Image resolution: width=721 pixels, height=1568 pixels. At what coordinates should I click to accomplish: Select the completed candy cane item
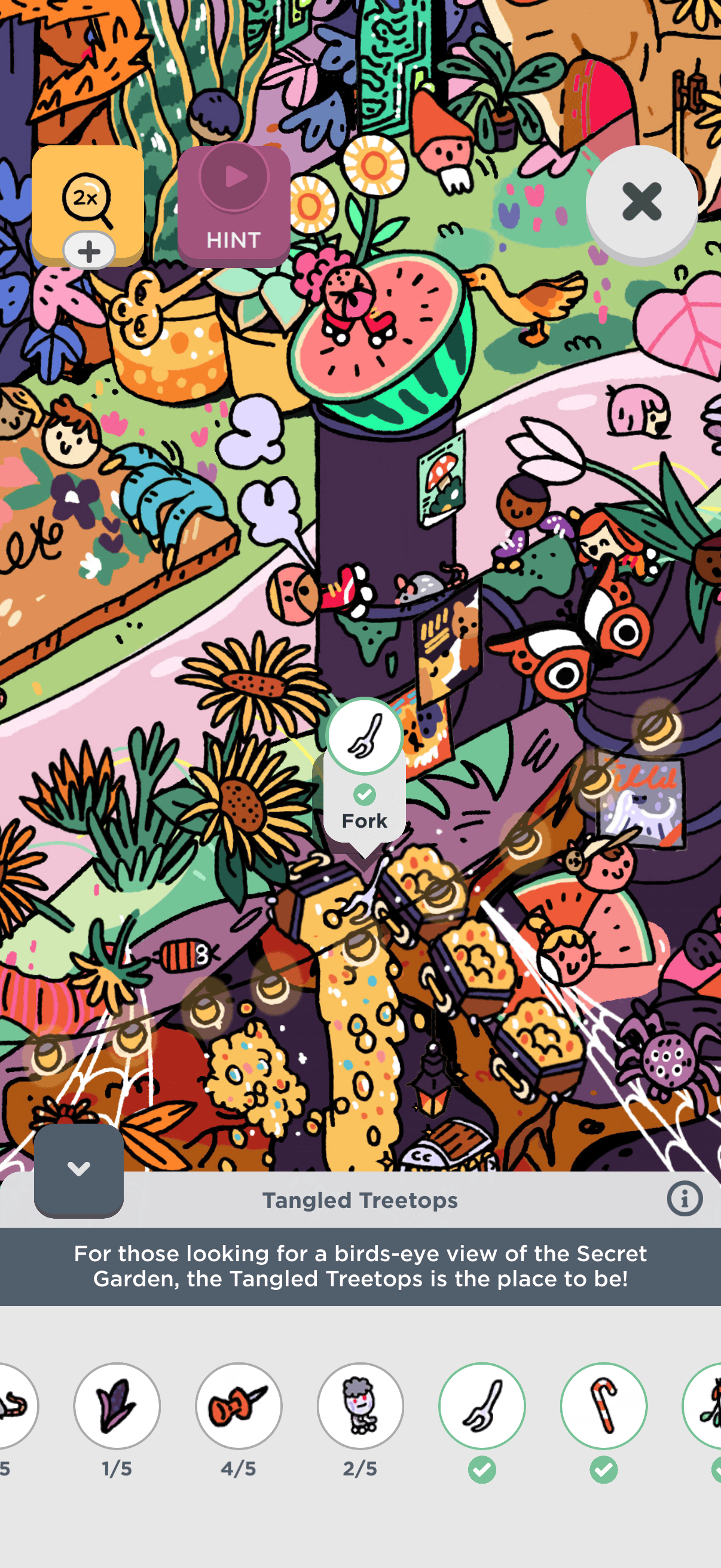pos(604,1405)
